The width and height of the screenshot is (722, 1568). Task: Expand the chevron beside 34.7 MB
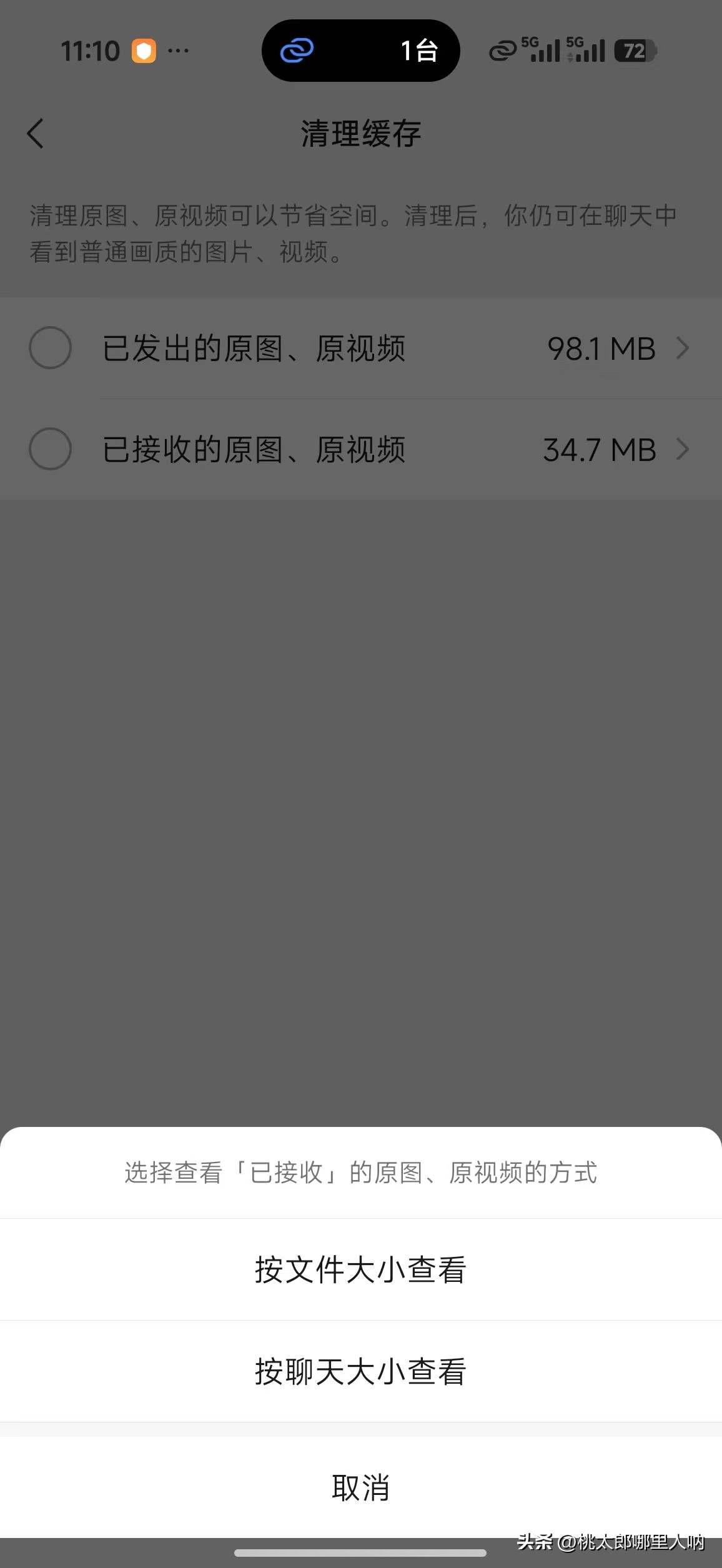point(683,449)
